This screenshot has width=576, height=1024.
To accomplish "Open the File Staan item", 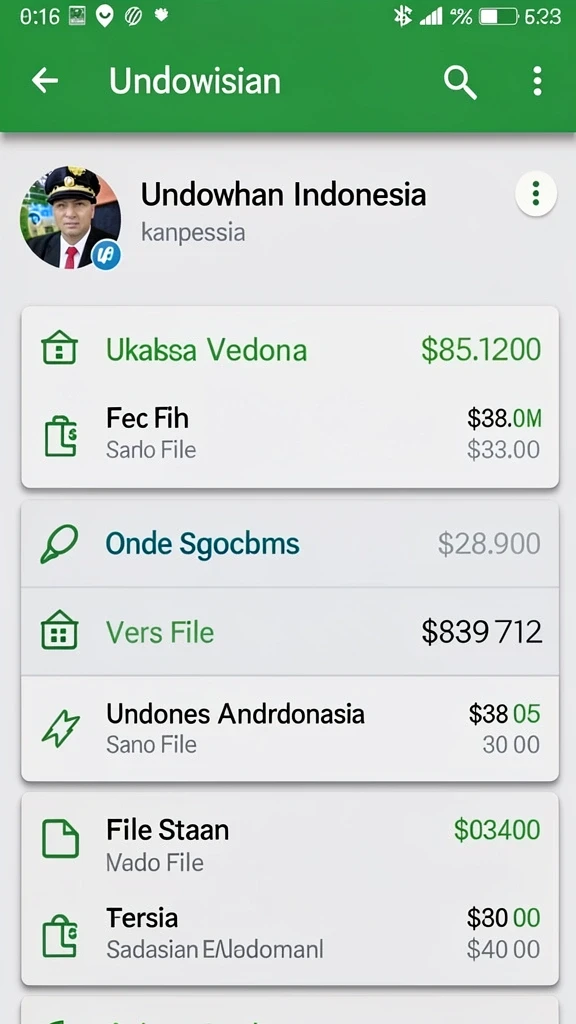I will click(x=290, y=844).
